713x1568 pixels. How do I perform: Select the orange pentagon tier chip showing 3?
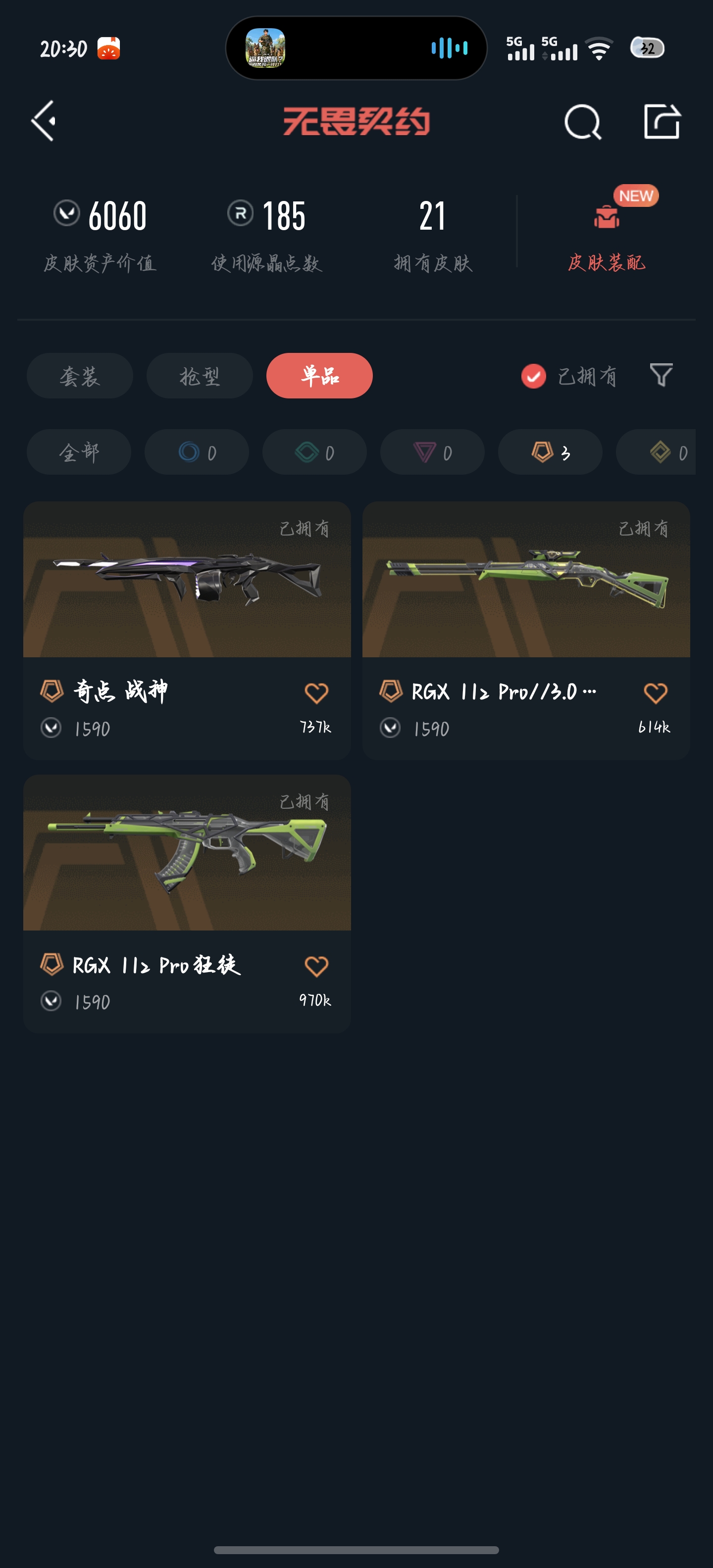point(550,452)
